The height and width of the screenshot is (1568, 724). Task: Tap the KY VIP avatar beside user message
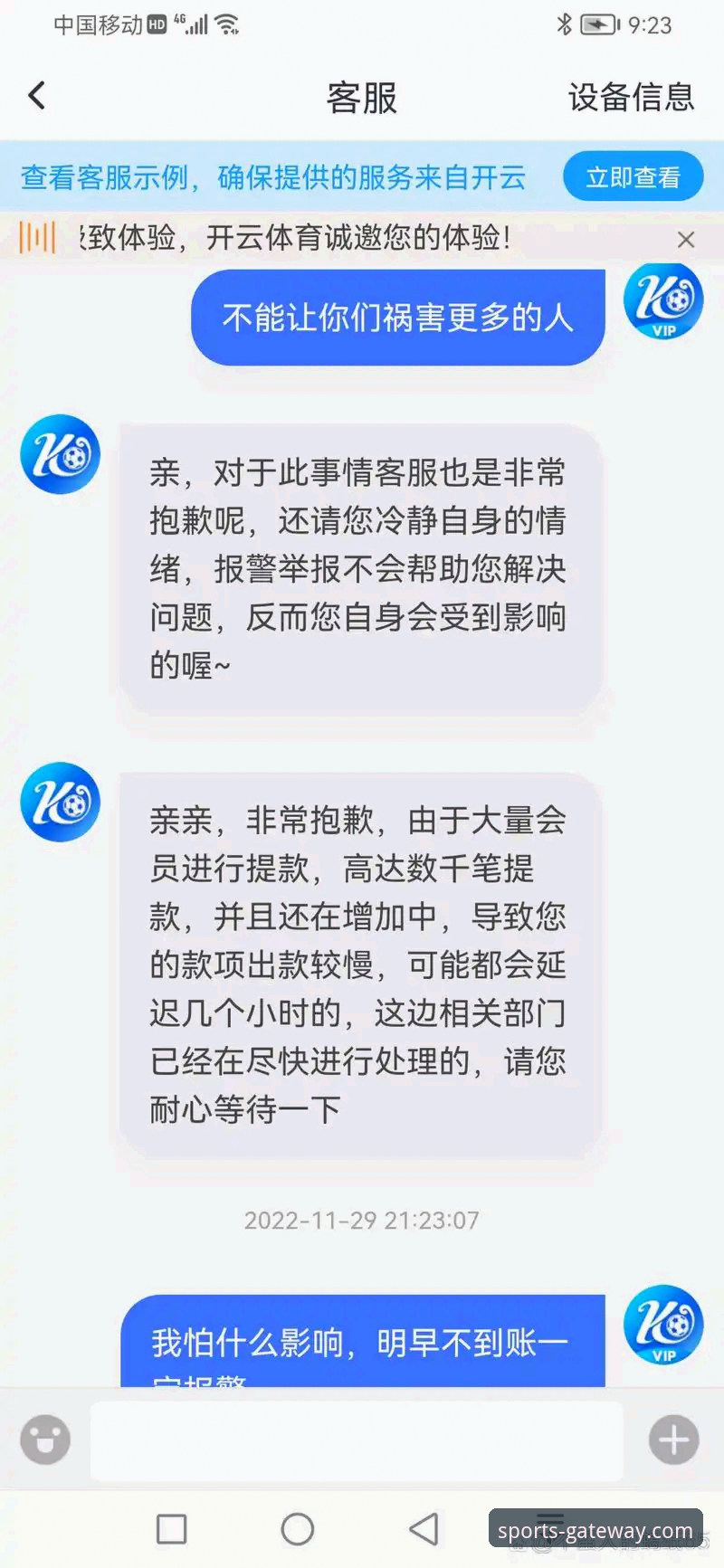click(662, 301)
